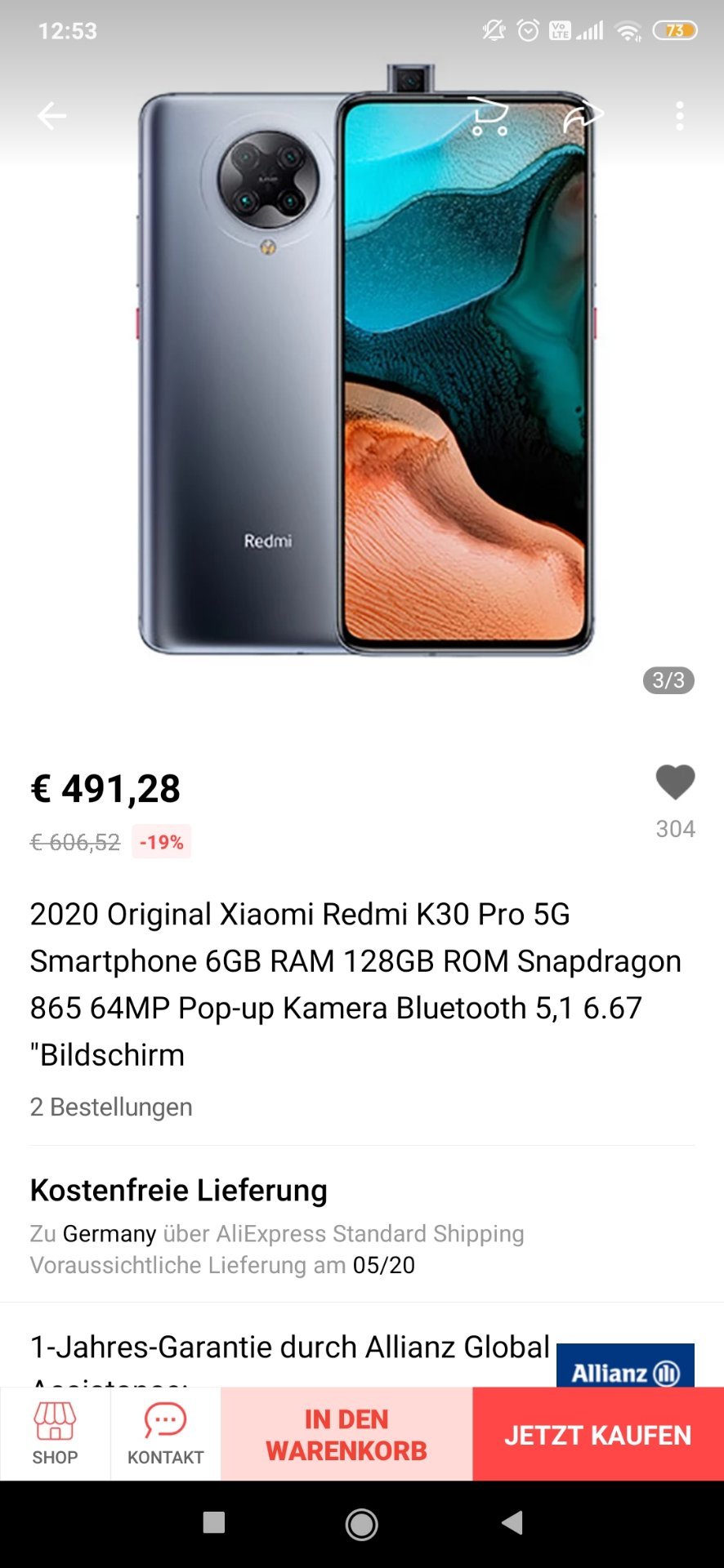724x1568 pixels.
Task: Open the Allianz 1-Jahres-Garantie info
Action: tap(362, 1347)
